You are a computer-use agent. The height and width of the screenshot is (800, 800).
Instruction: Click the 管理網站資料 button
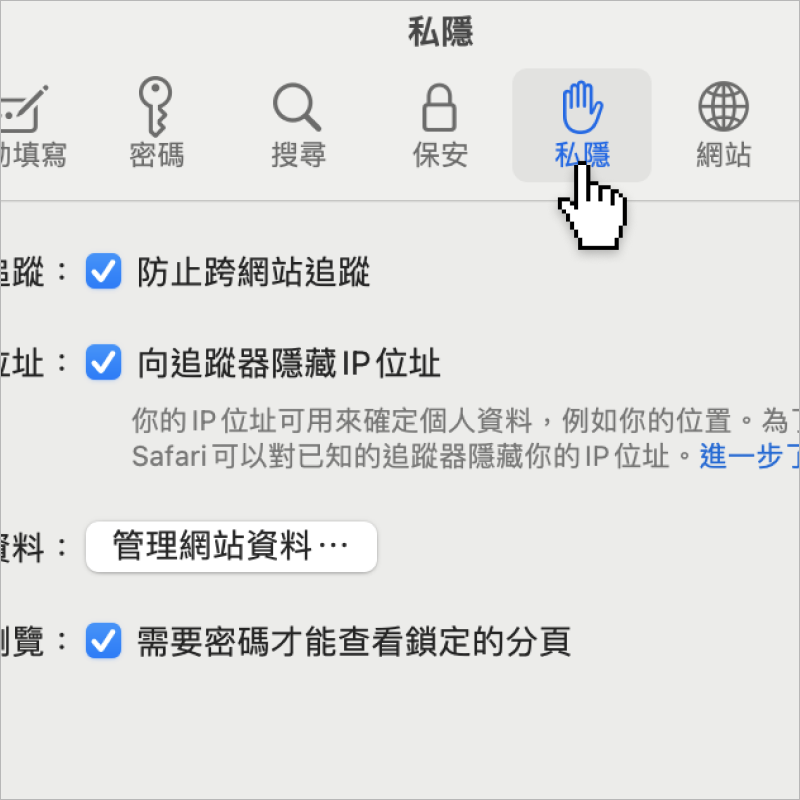click(231, 547)
